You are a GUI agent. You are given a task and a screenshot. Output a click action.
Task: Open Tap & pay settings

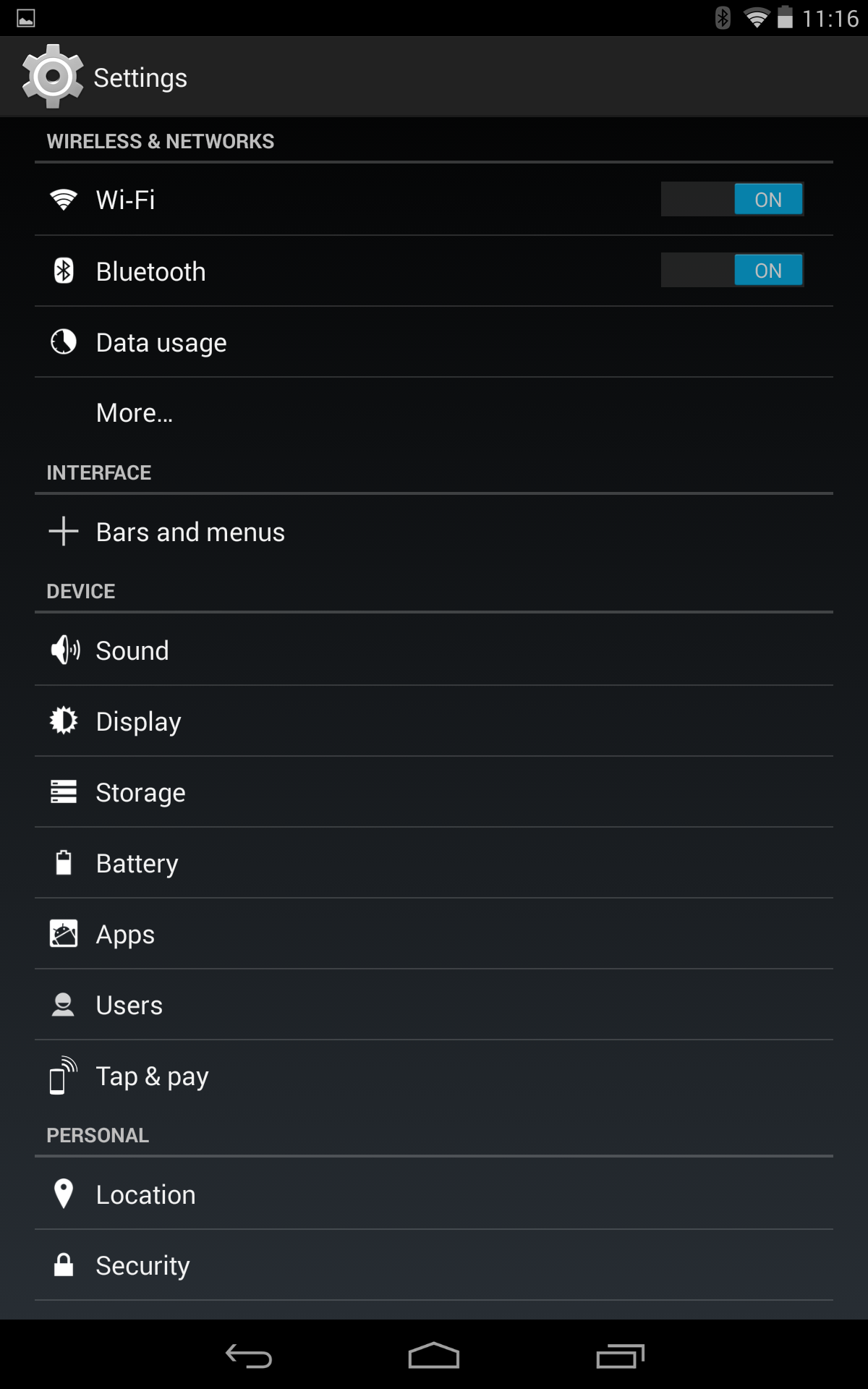434,1075
